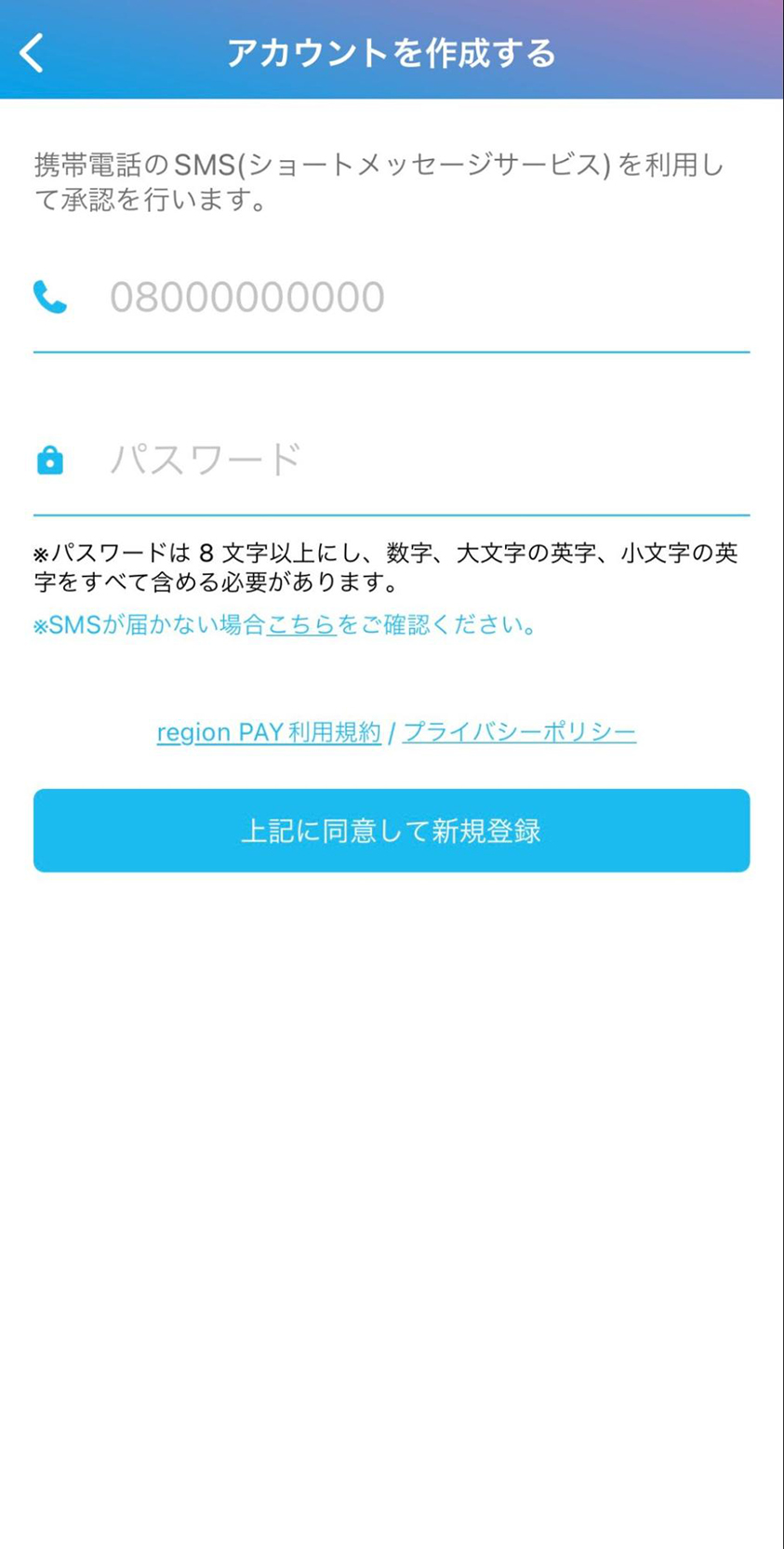Tap the phone number field
The width and height of the screenshot is (784, 1549).
pos(409,298)
